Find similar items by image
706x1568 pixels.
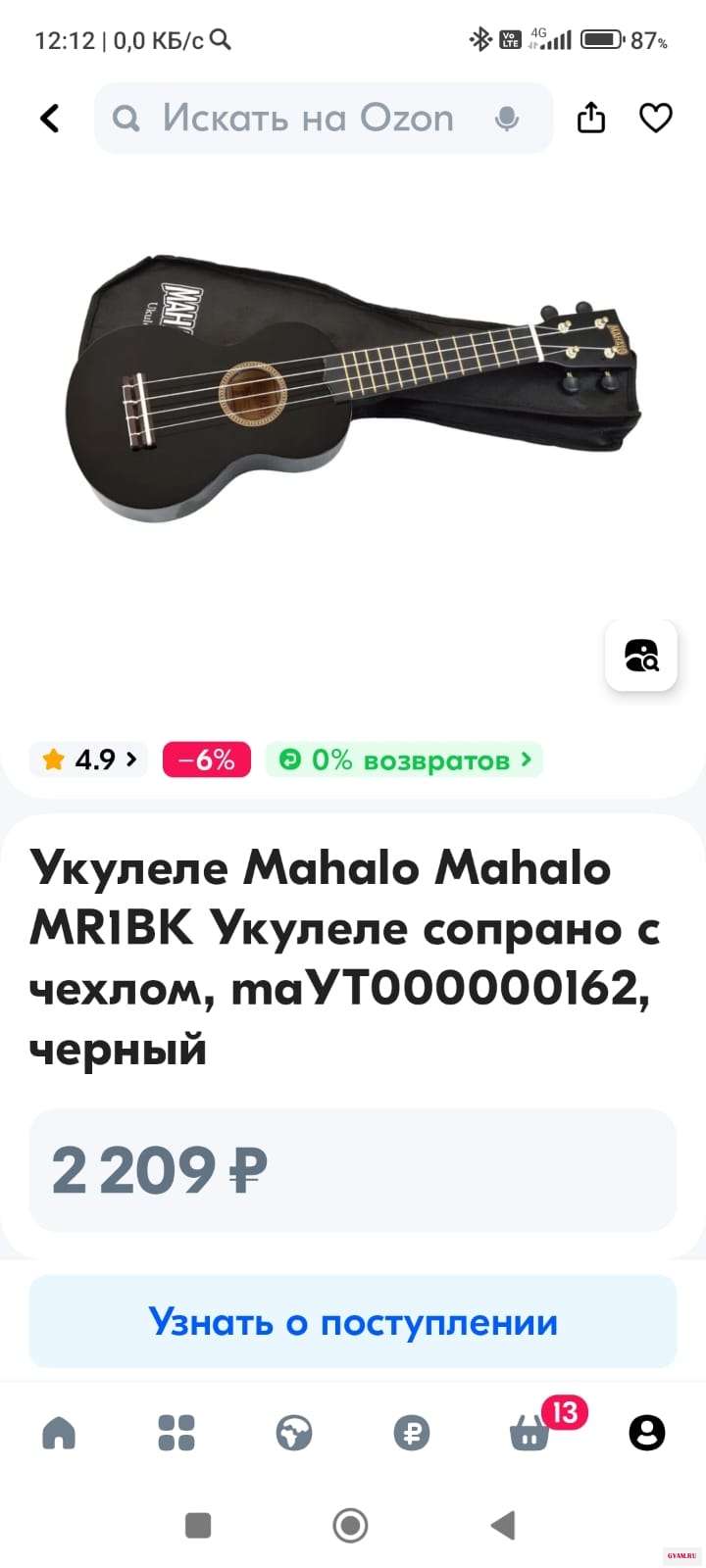(641, 655)
